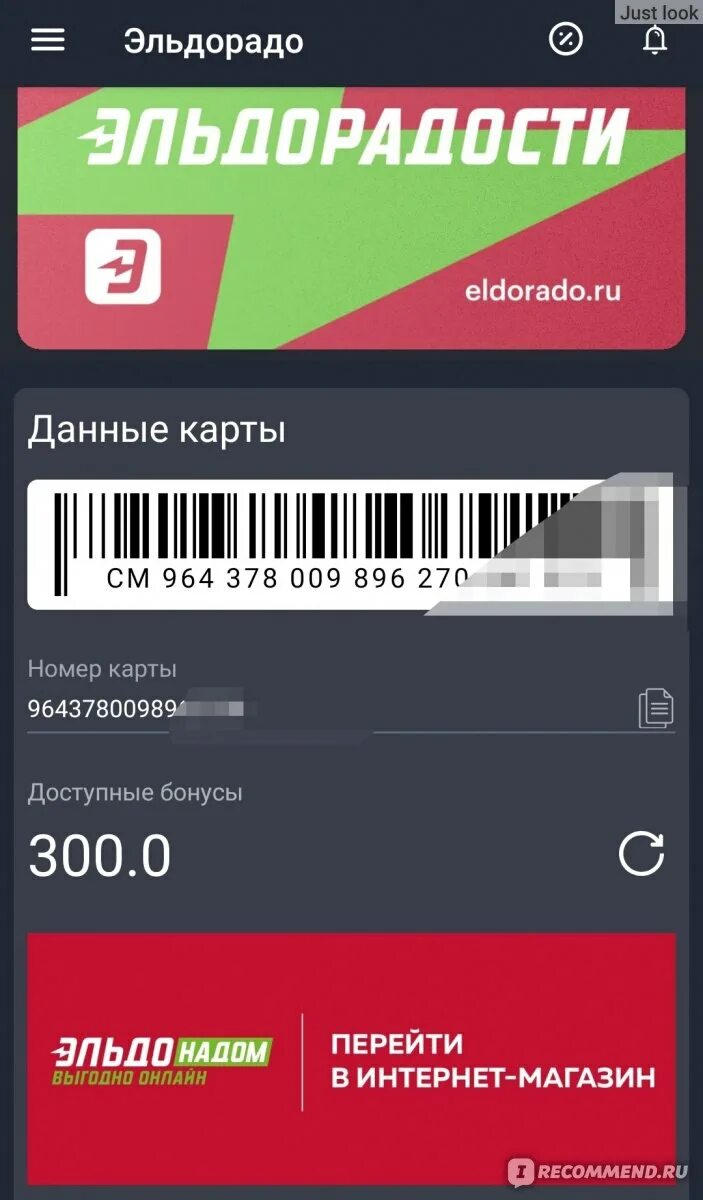This screenshot has width=703, height=1200.
Task: Open the discounts percent icon
Action: 566,40
